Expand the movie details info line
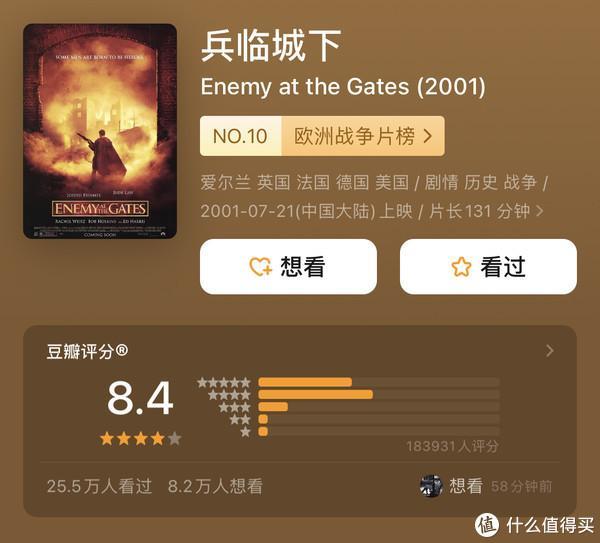Viewport: 600px width, 543px height. 540,211
